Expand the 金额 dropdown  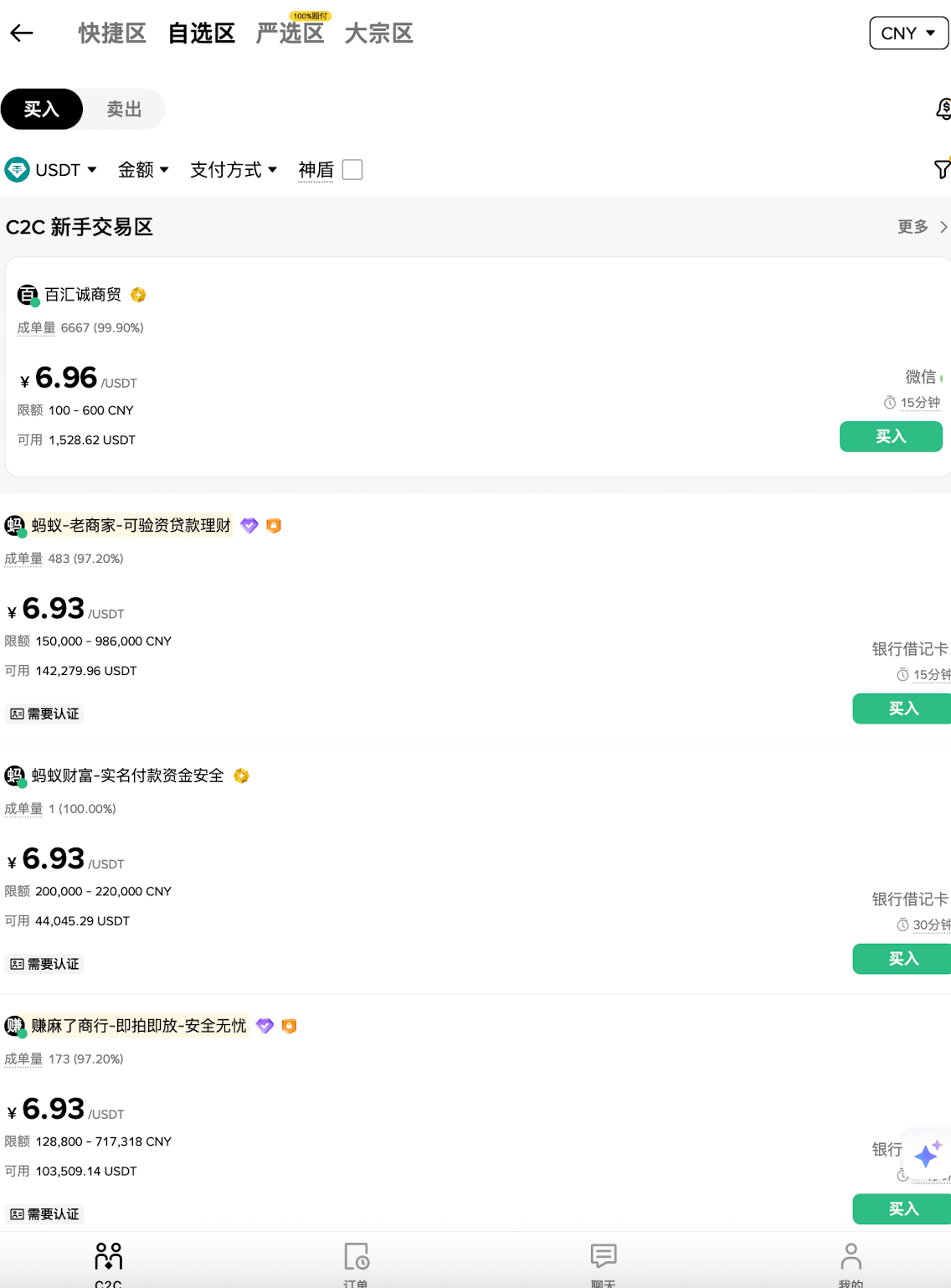point(142,170)
